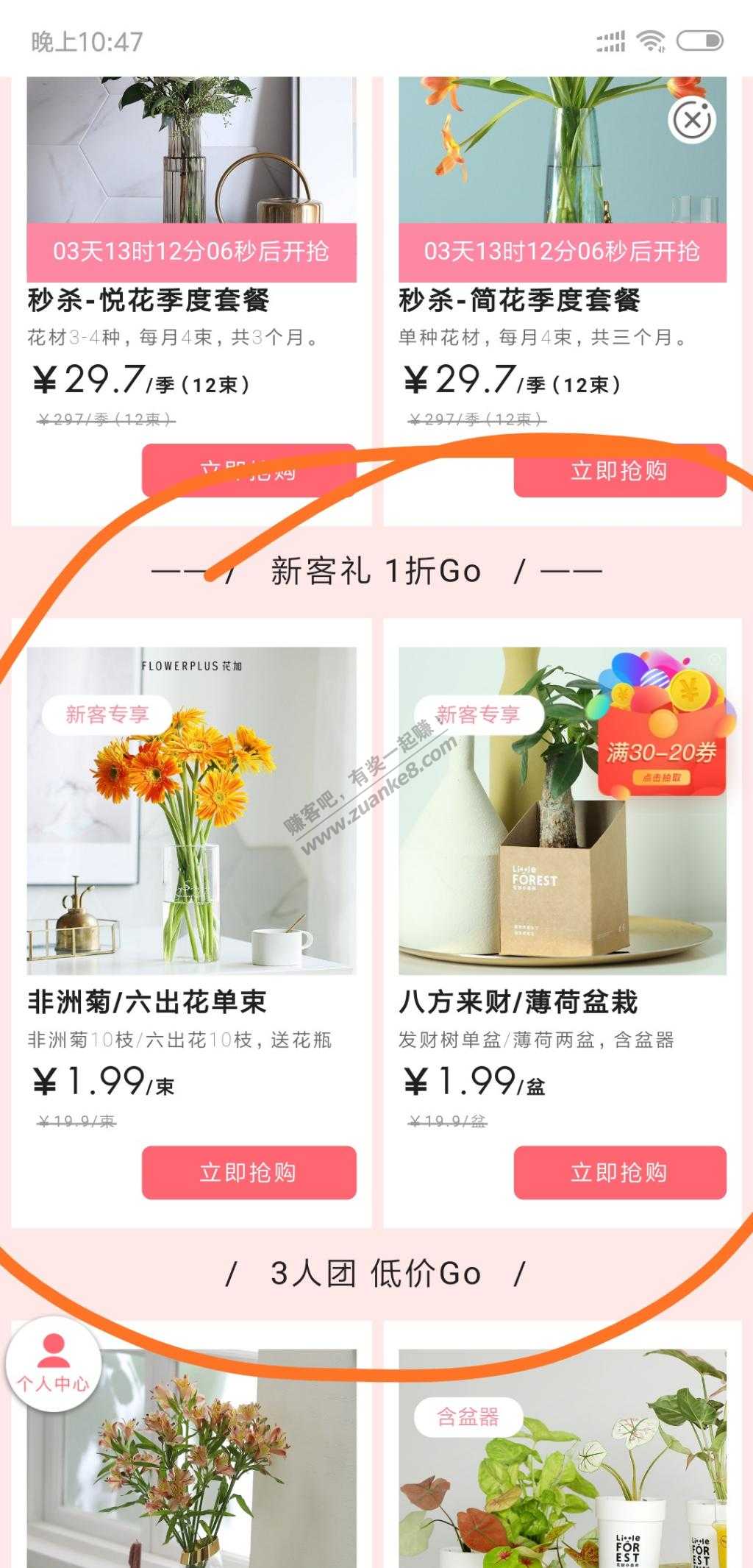Image resolution: width=753 pixels, height=1568 pixels.
Task: Tap 立即抢购 for 简花季度套餐
Action: tap(619, 470)
